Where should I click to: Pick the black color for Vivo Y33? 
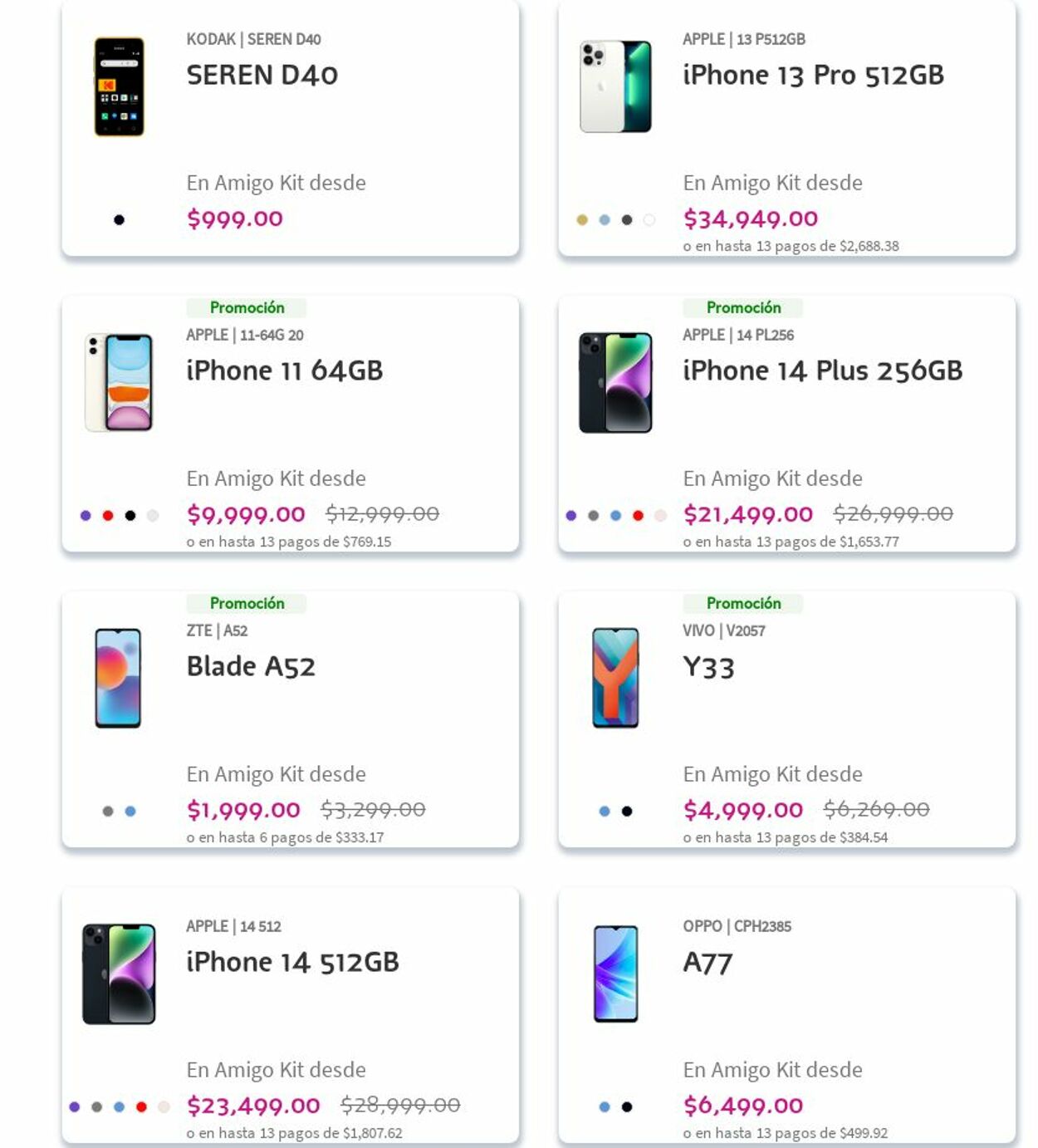click(x=627, y=812)
